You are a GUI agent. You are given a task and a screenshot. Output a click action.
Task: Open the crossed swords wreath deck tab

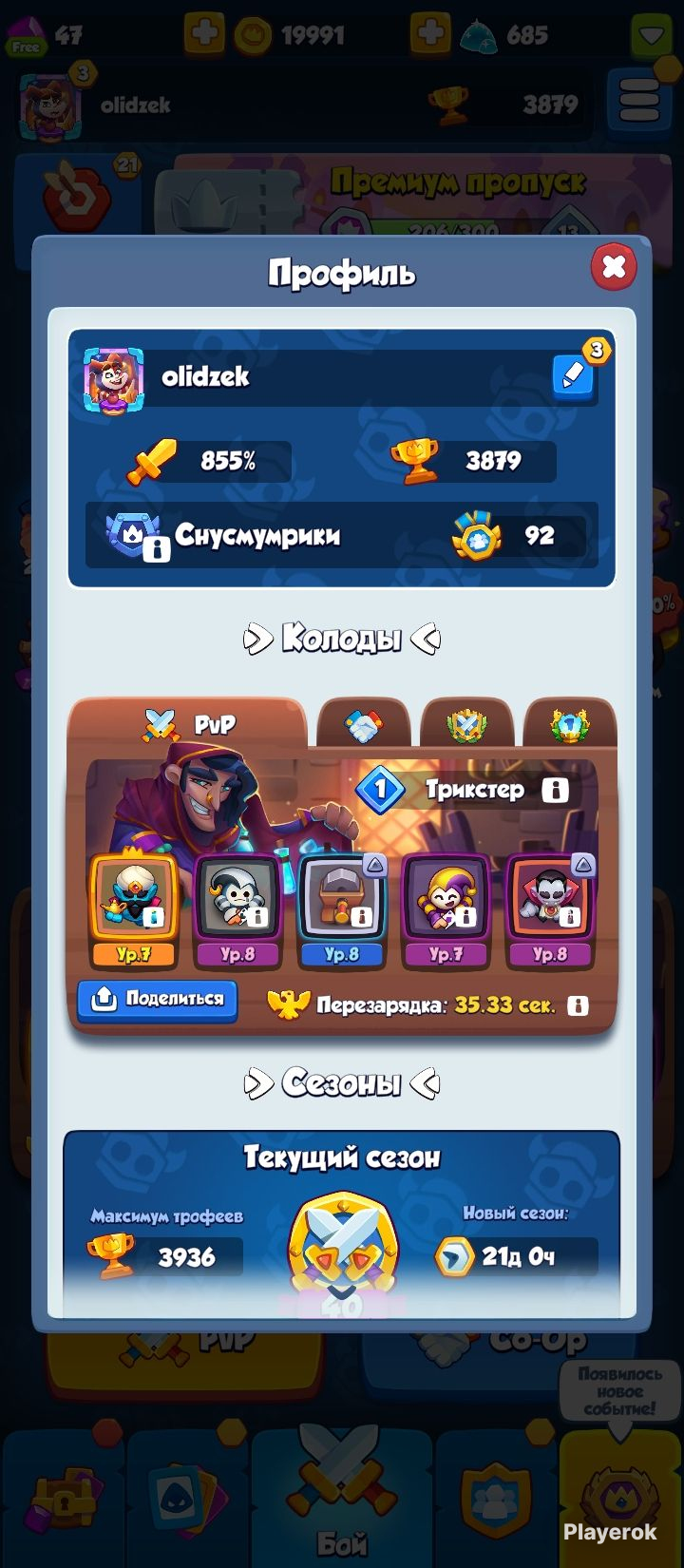click(466, 725)
